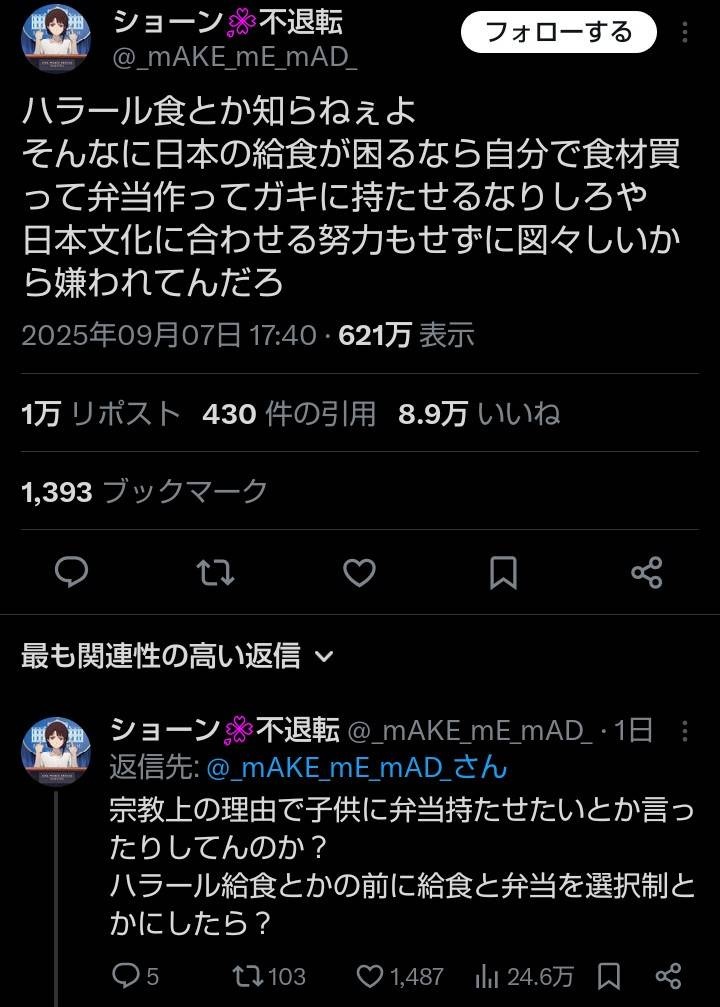Screen dimensions: 720x1007
Task: Repost the reply with 103 reposts
Action: click(x=267, y=975)
